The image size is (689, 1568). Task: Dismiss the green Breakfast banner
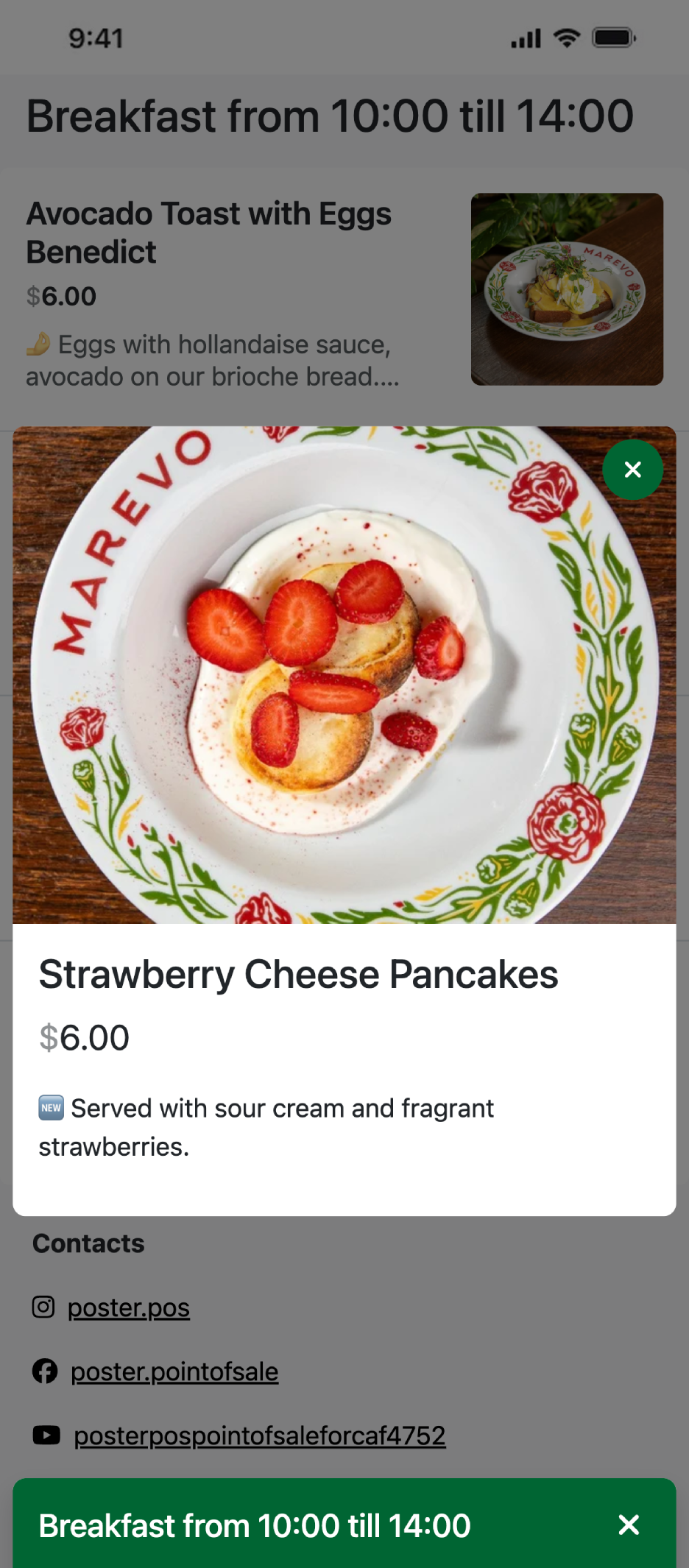tap(629, 1525)
